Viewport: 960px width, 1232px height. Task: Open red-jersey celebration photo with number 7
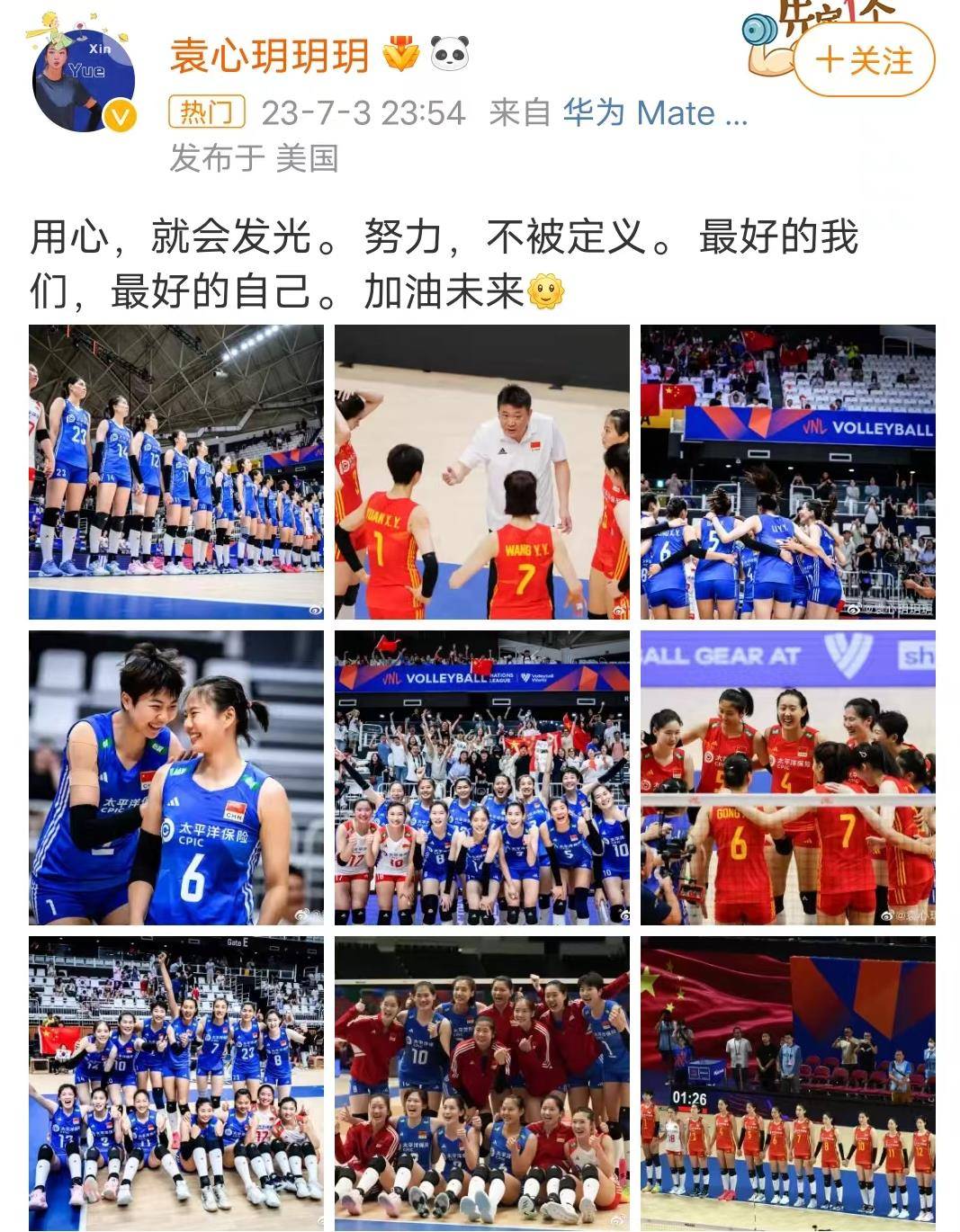click(787, 778)
